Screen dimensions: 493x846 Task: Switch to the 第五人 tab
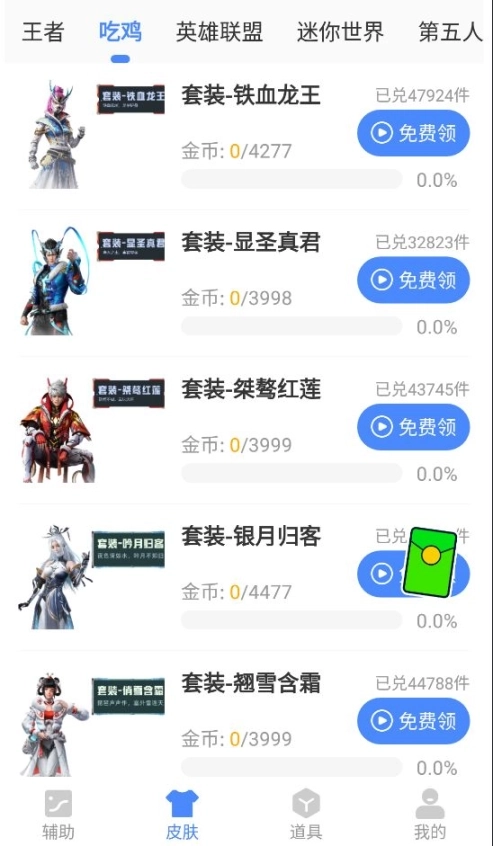tap(450, 32)
